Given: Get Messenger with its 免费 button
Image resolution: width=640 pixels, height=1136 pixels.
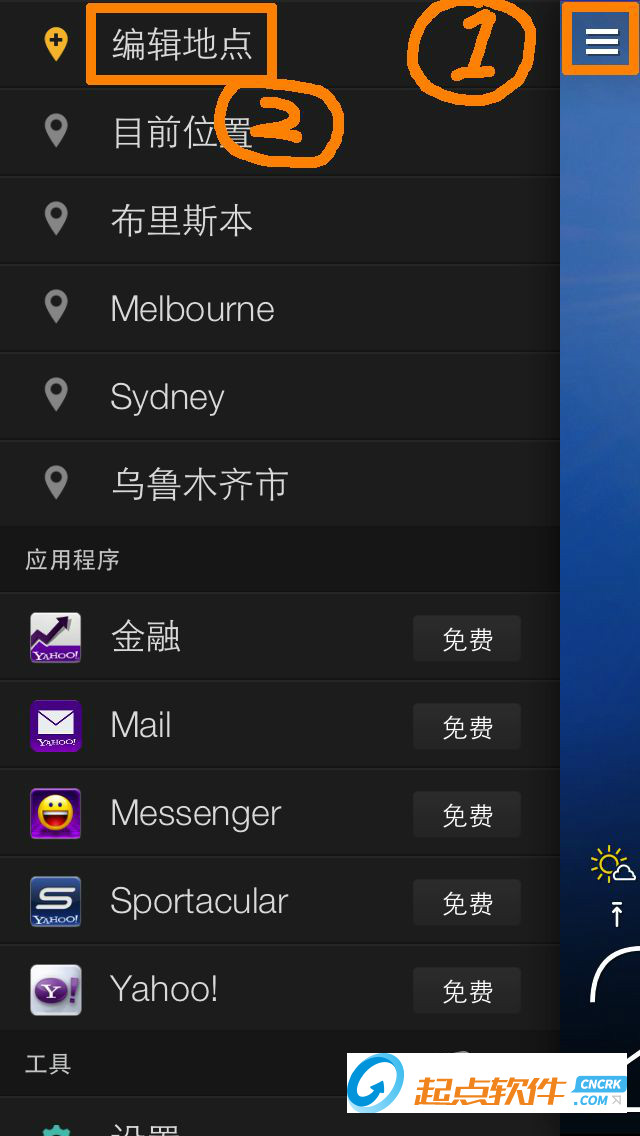Looking at the screenshot, I should 467,815.
